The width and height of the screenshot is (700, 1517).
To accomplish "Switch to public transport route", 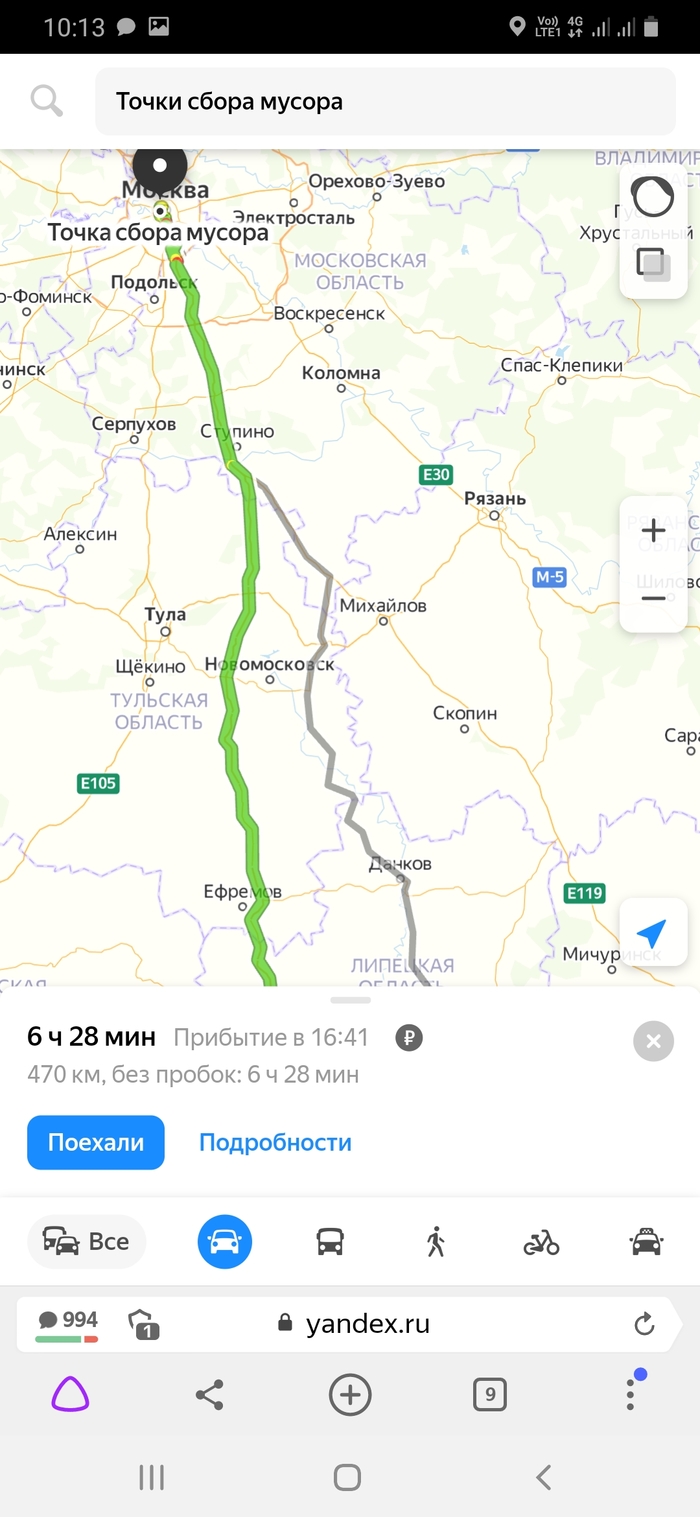I will click(330, 1242).
